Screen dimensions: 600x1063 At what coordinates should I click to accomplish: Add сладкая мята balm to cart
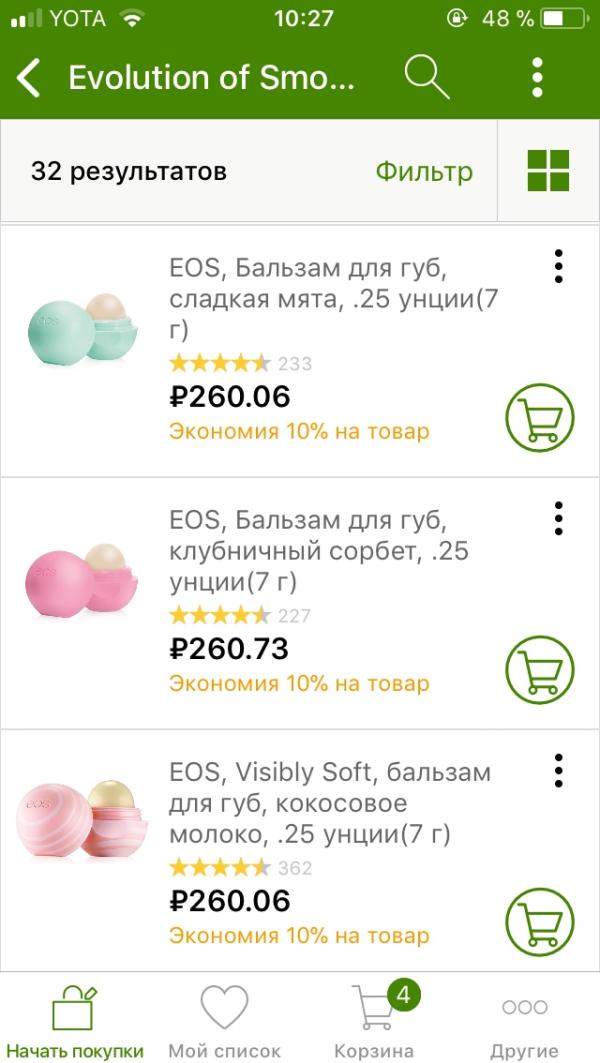[x=540, y=418]
